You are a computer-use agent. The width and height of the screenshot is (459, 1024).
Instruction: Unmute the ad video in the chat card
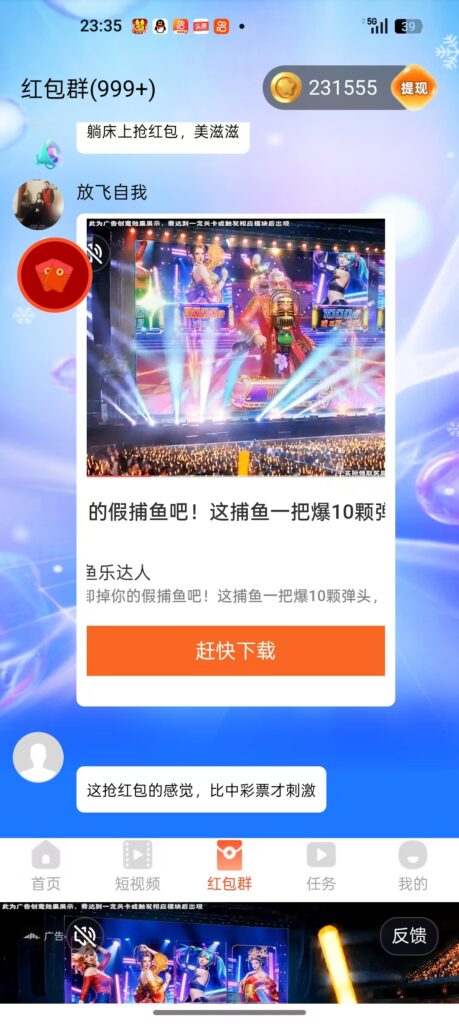point(98,253)
